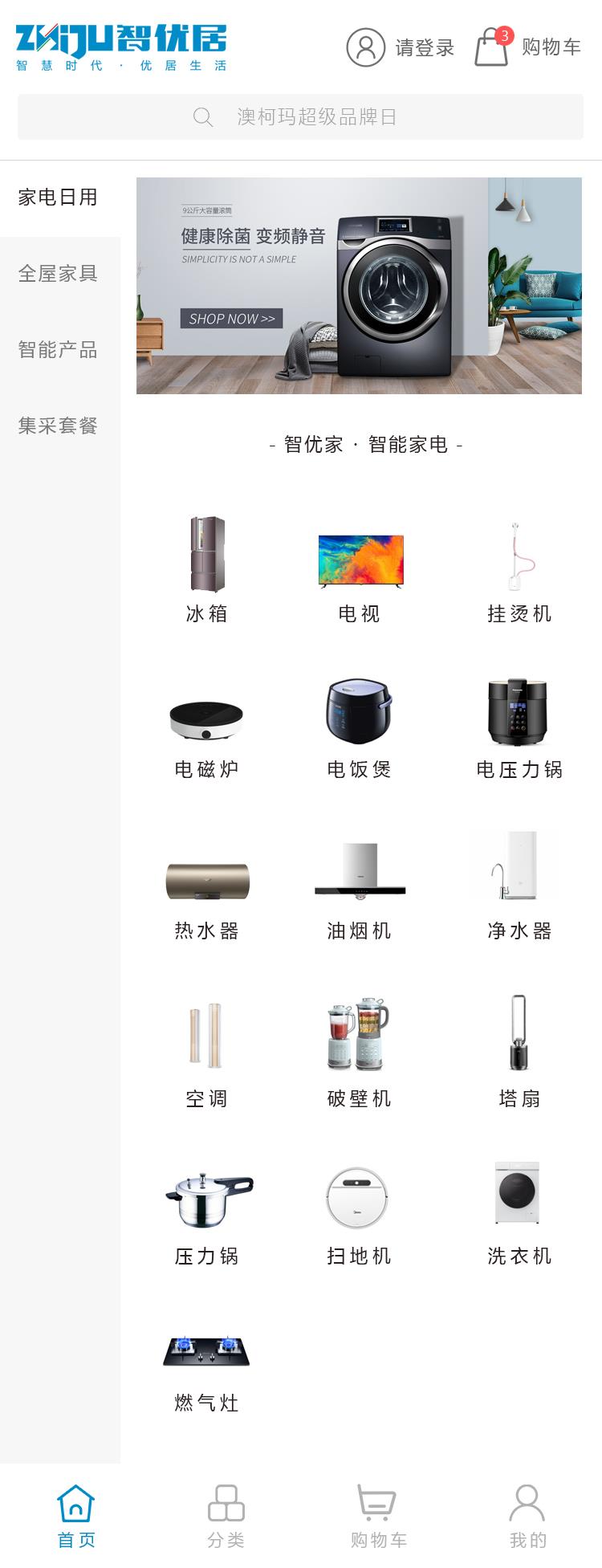Switch to the 智能产品 category
Viewport: 602px width, 1568px height.
(58, 350)
